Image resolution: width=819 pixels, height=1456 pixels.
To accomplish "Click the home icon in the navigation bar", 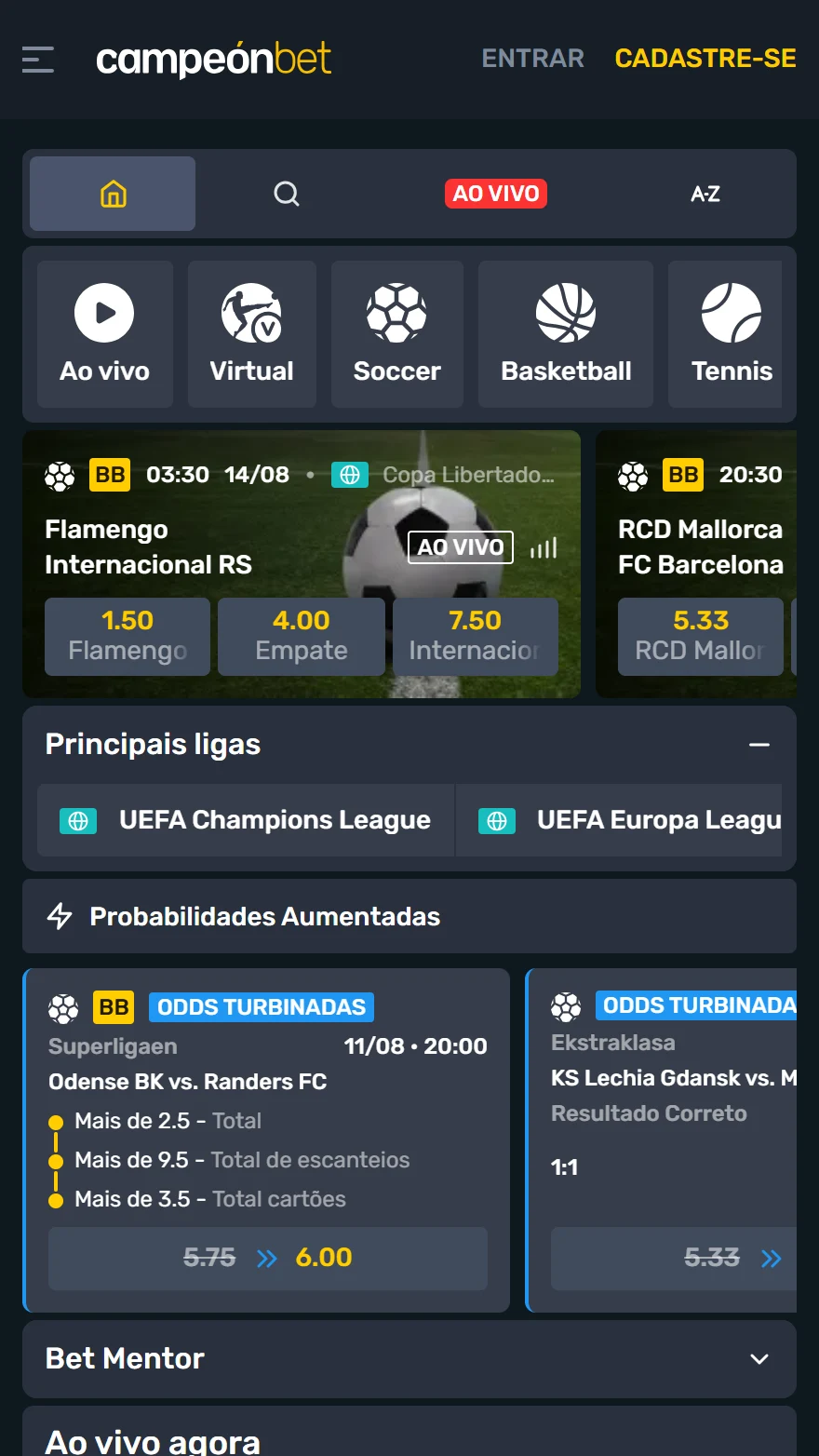I will tap(112, 194).
